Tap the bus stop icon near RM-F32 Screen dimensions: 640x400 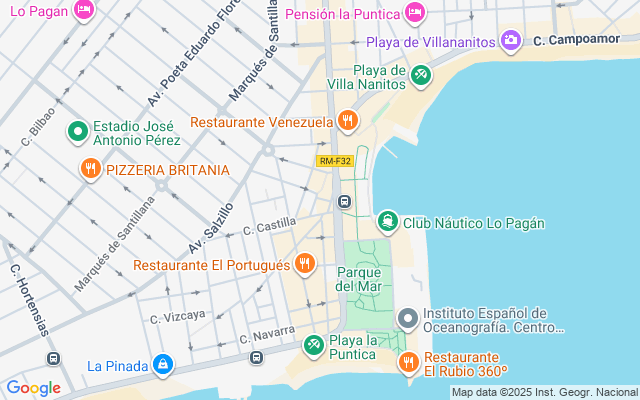(x=344, y=201)
